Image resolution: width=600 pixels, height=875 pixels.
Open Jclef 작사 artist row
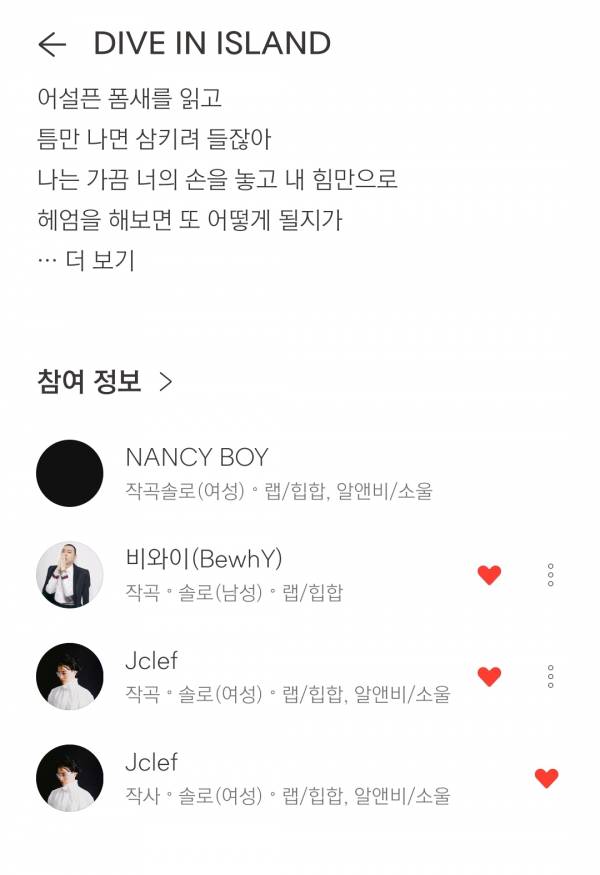(152, 763)
